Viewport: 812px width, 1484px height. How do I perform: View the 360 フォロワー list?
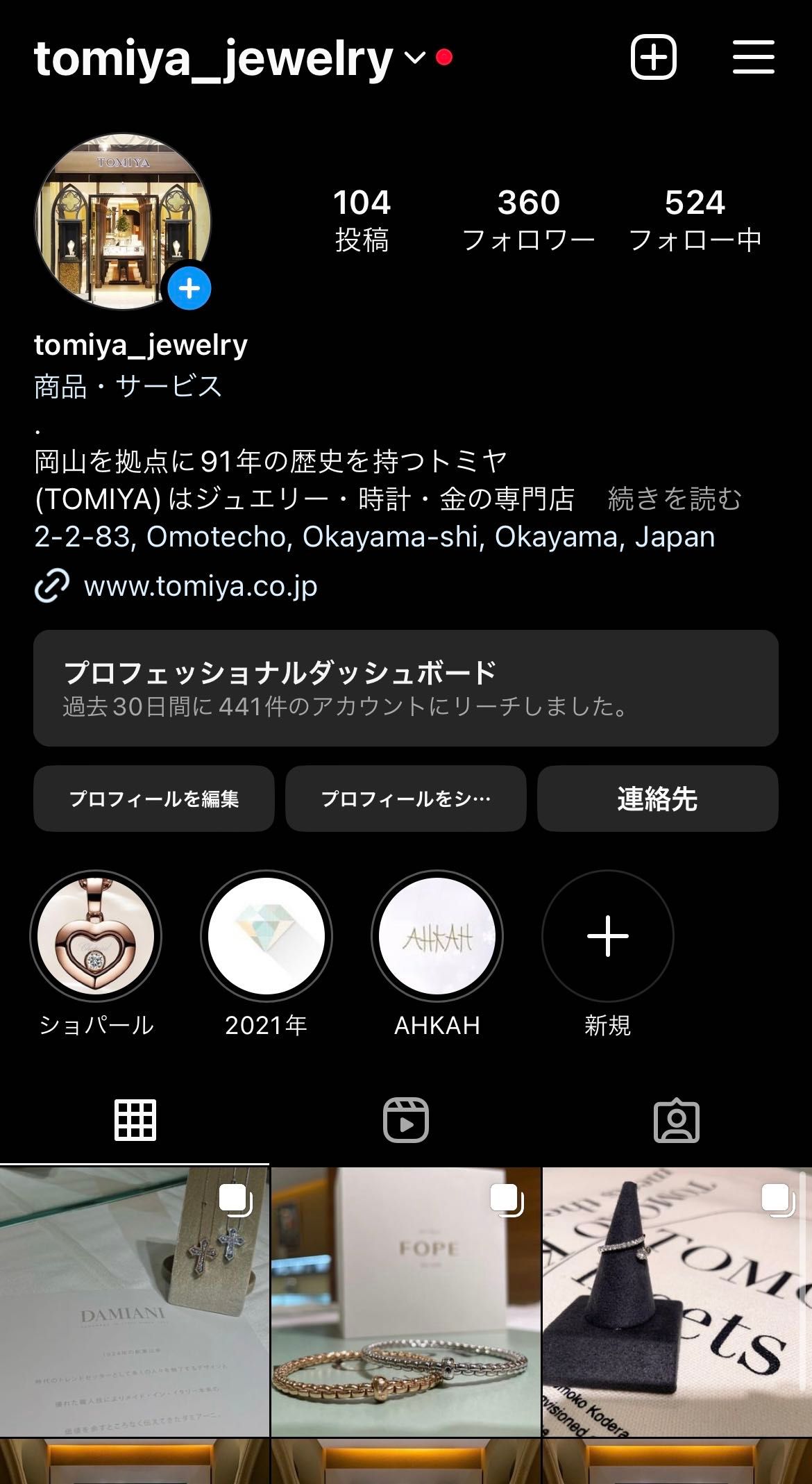point(528,219)
